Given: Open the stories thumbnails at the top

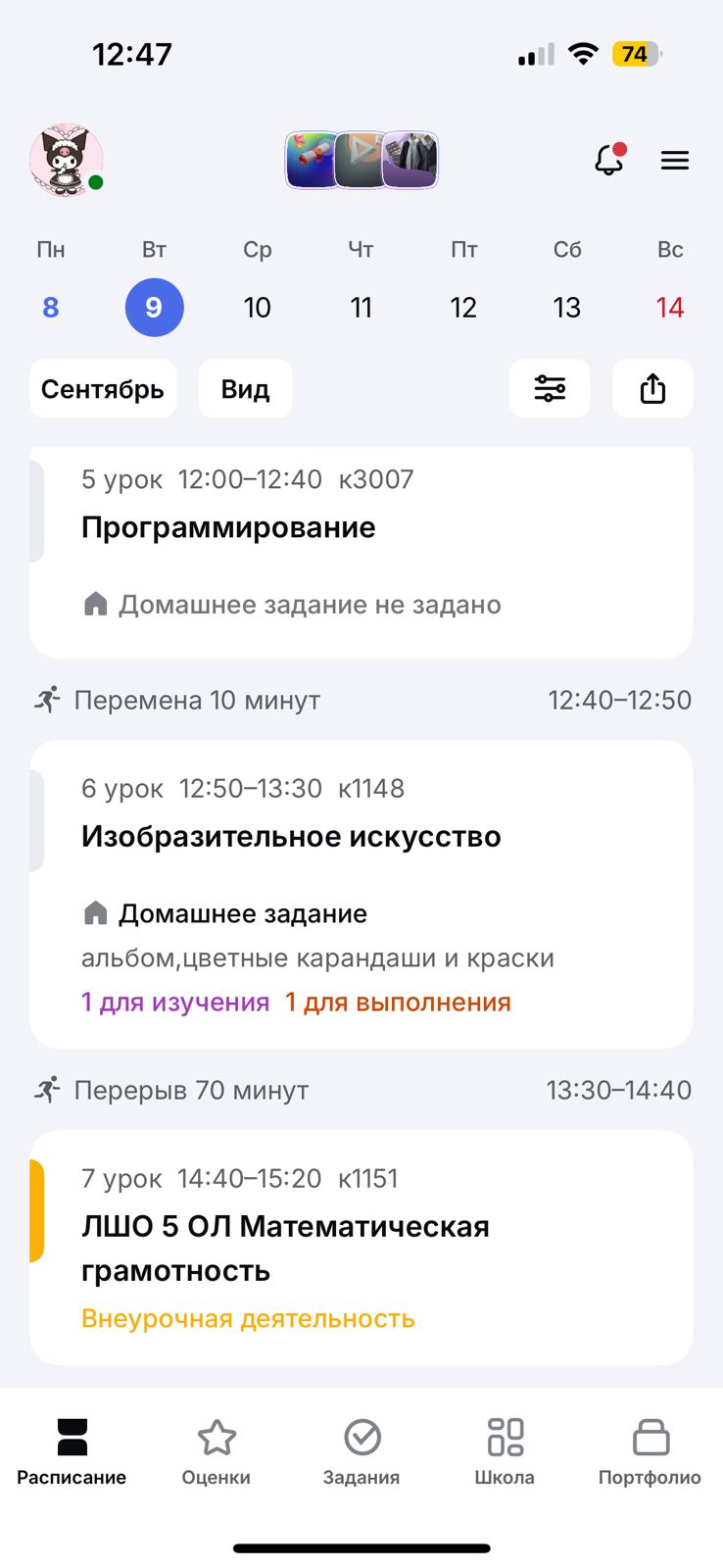Looking at the screenshot, I should coord(361,160).
